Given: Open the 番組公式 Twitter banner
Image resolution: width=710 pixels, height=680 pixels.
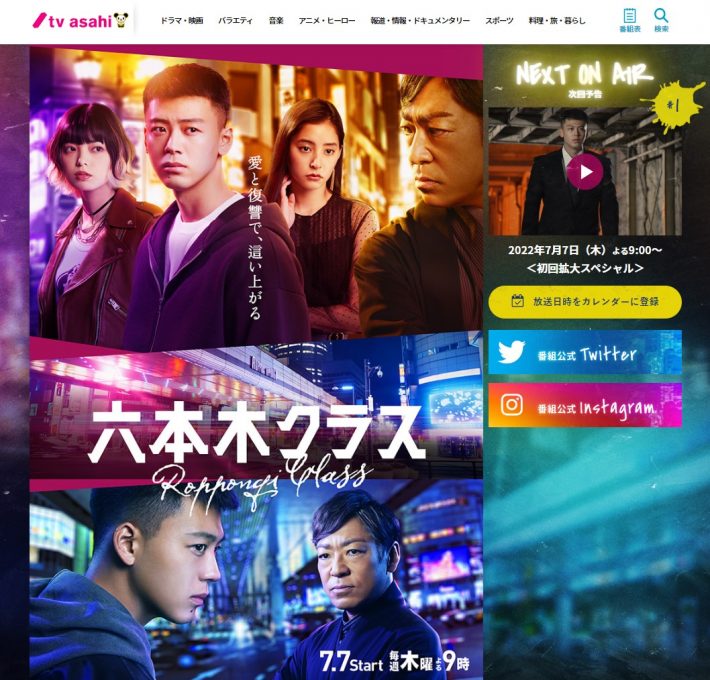Looking at the screenshot, I should (585, 353).
